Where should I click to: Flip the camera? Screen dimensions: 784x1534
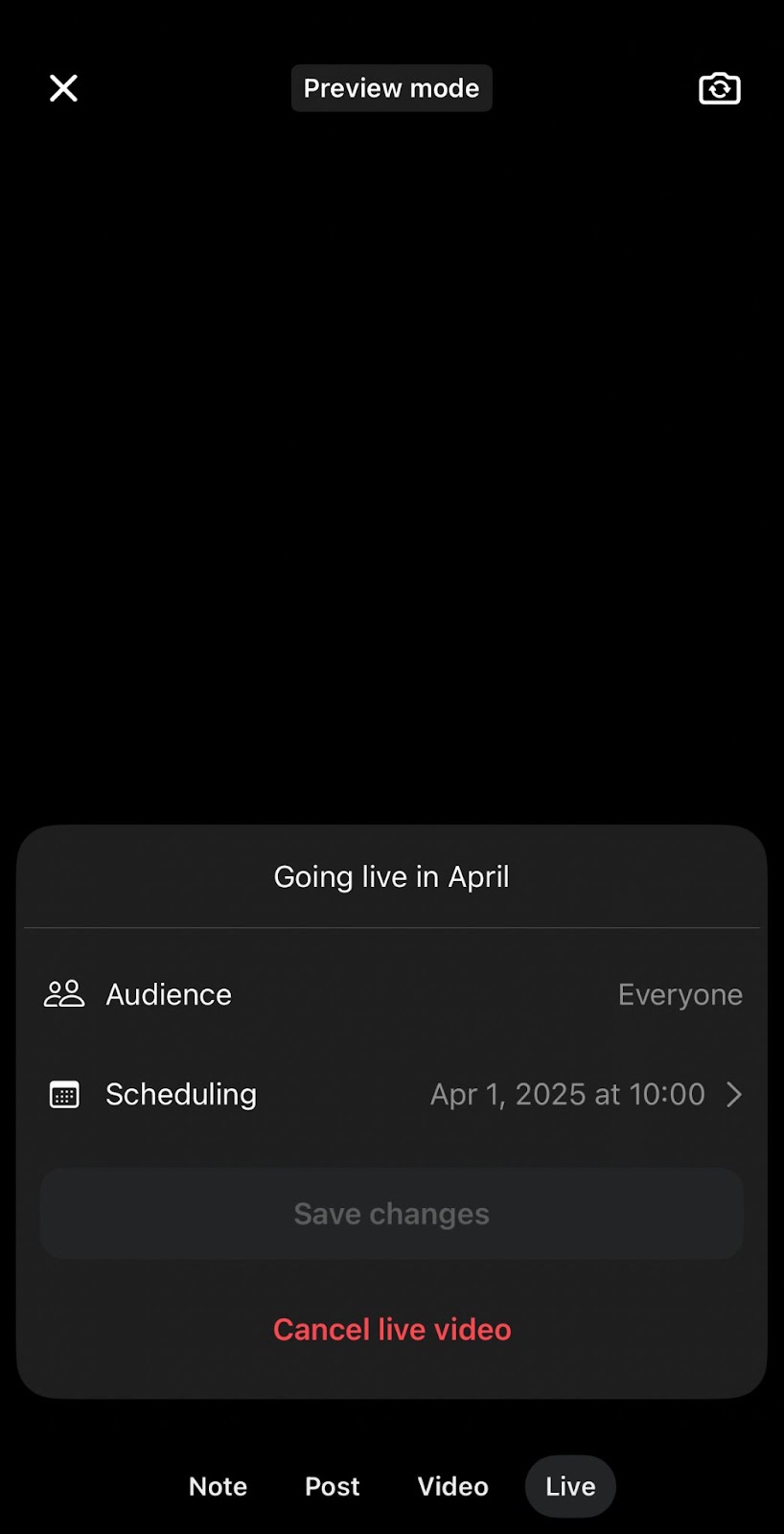(720, 88)
